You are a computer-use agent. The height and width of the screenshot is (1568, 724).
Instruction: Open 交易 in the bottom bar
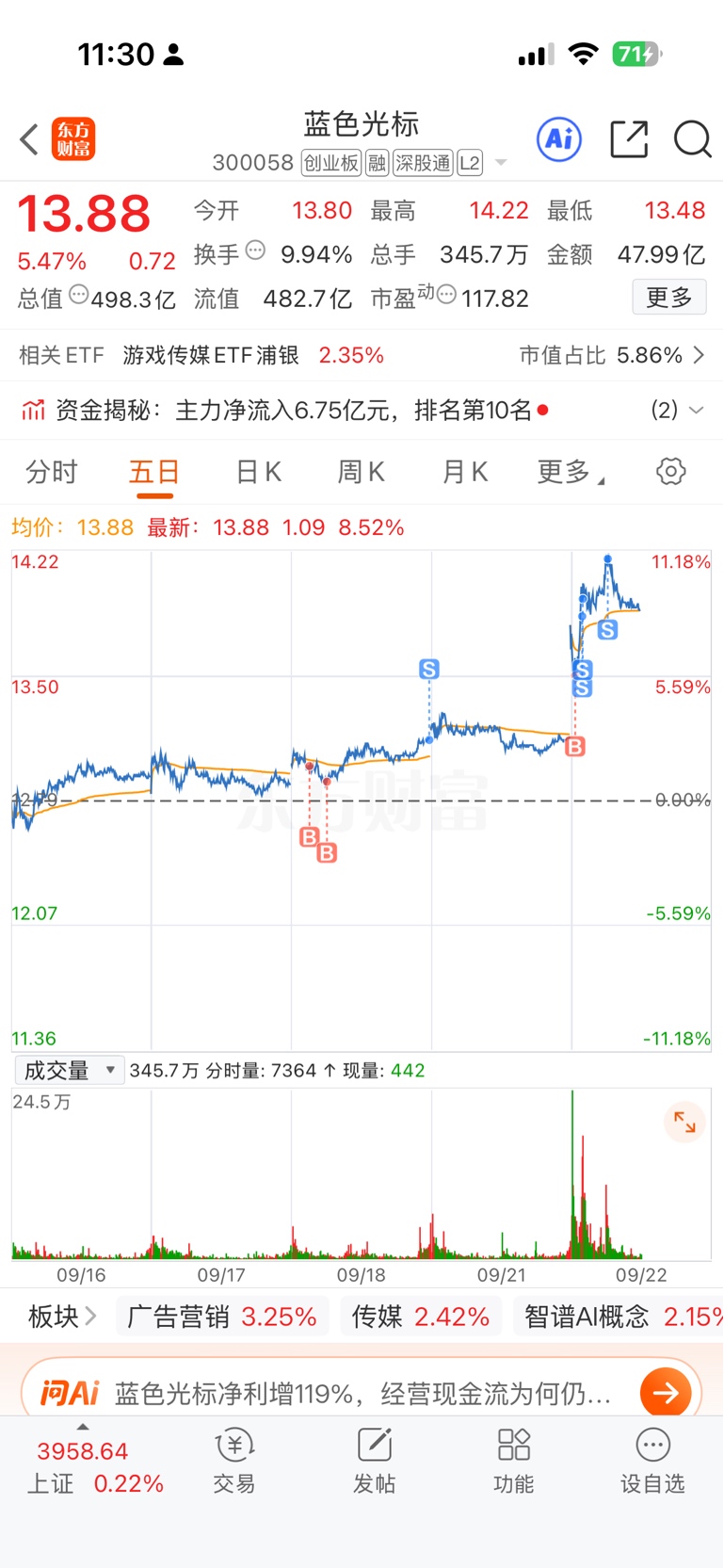click(234, 1461)
